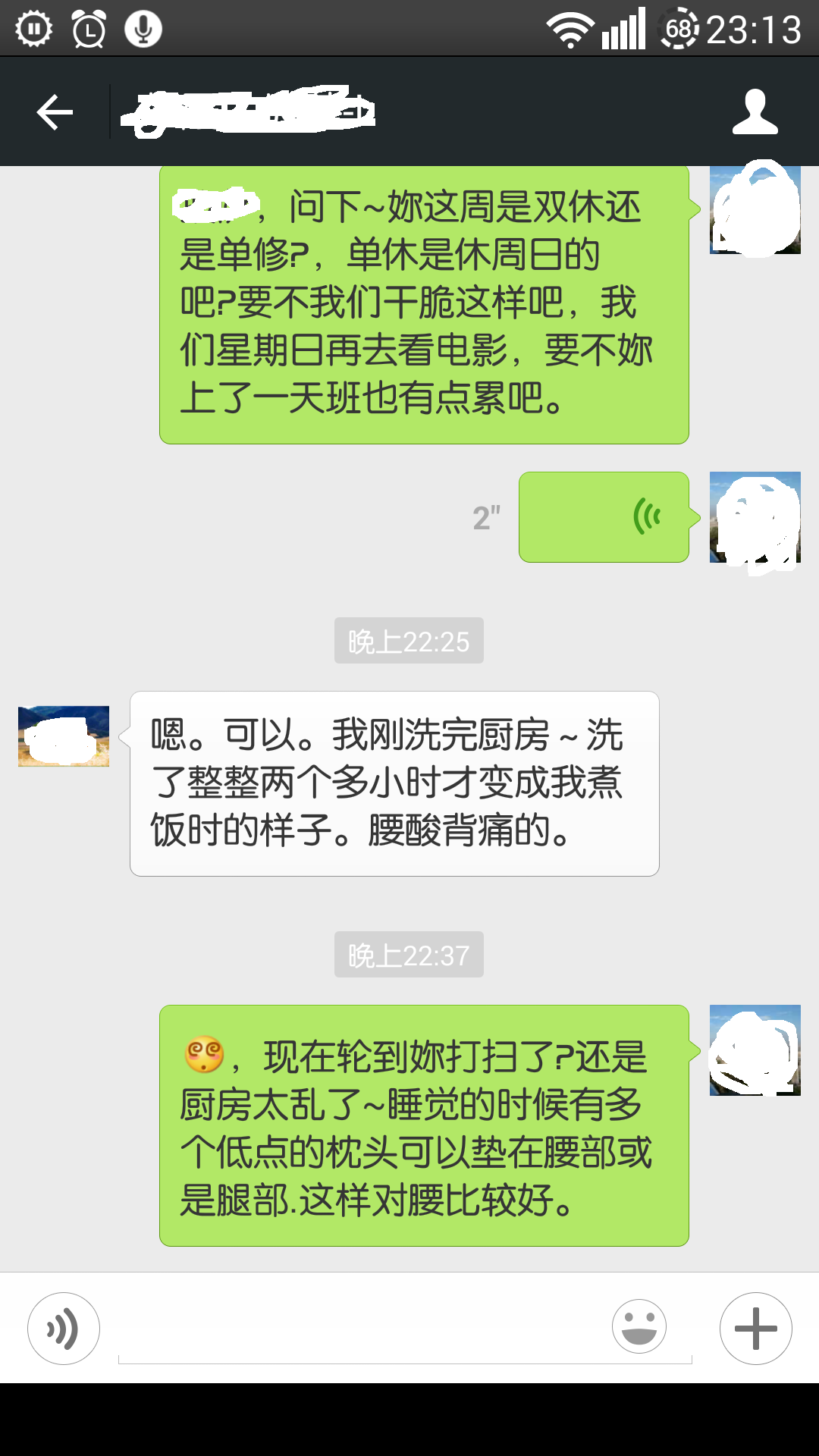The image size is (819, 1456).
Task: Go back to the chat list
Action: pos(55,112)
